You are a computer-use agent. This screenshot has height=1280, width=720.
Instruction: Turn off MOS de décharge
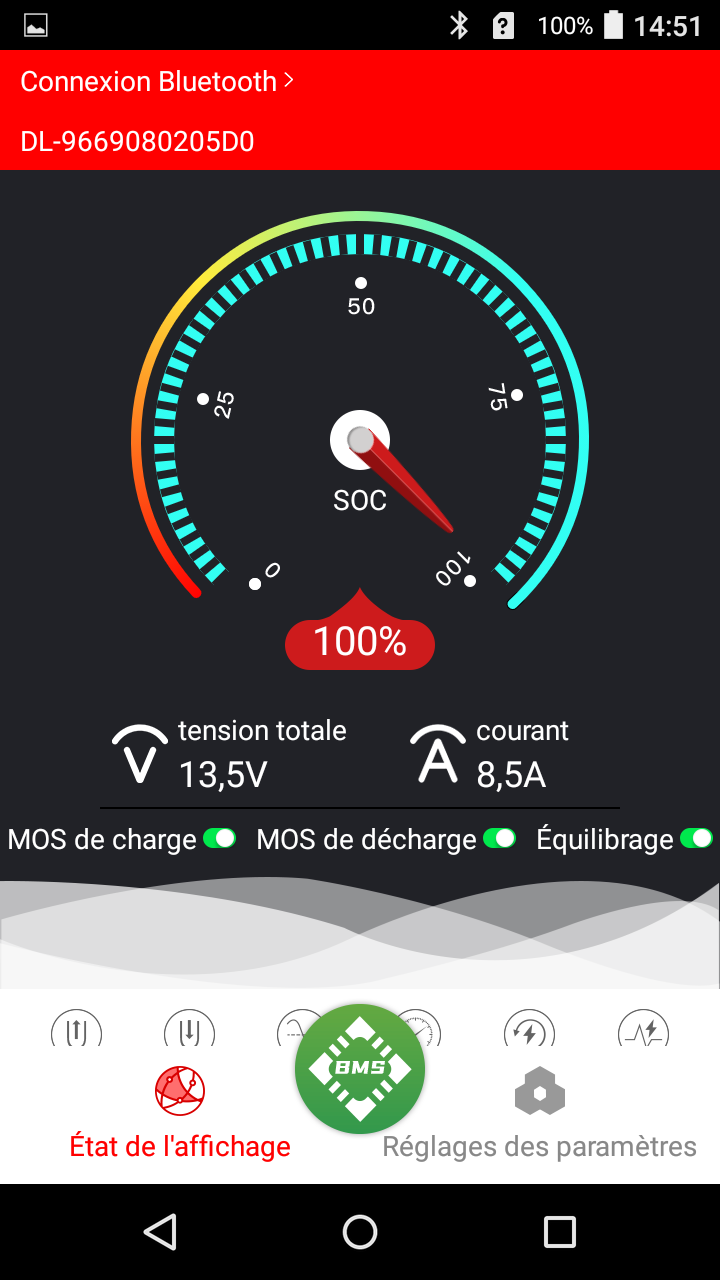499,838
